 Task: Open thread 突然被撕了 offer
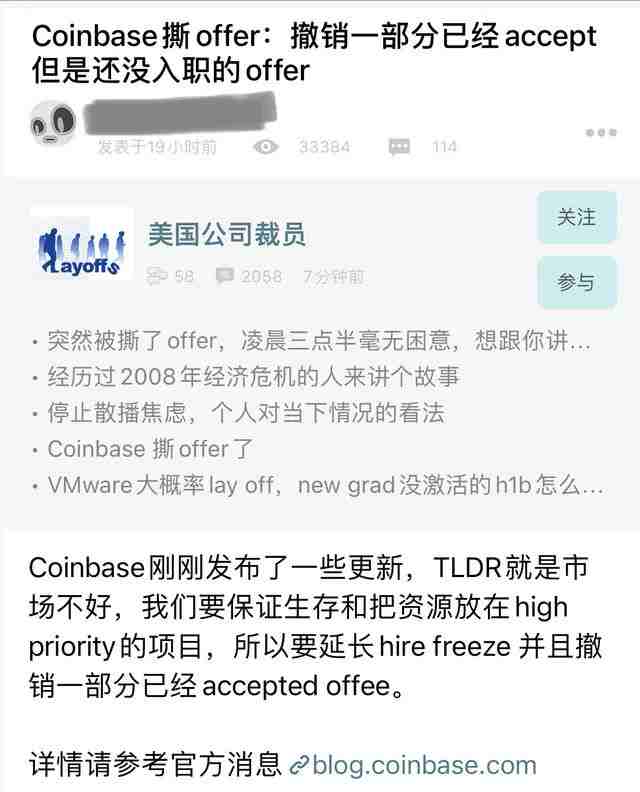click(x=319, y=341)
